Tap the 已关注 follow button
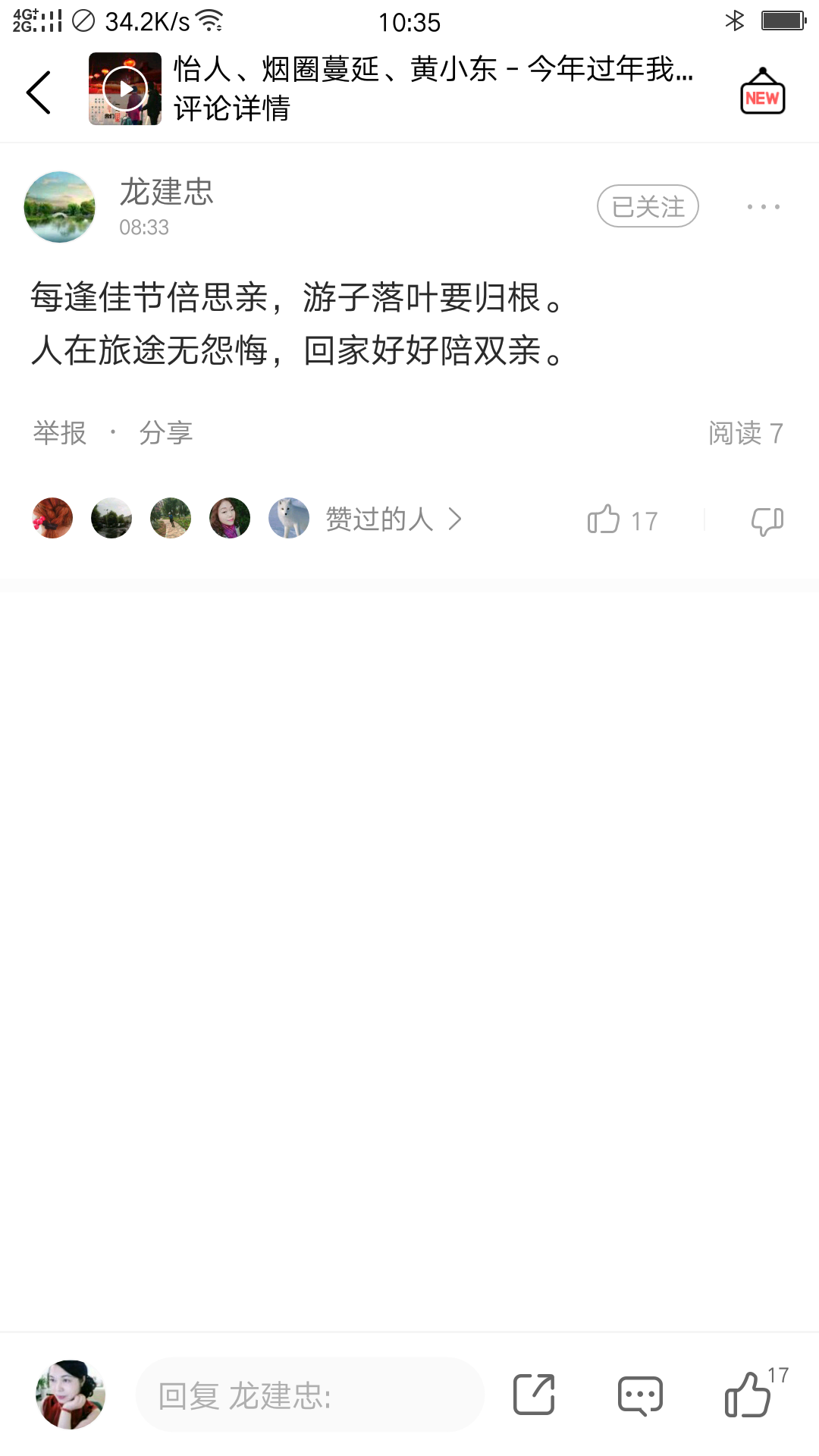819x1456 pixels. (648, 206)
